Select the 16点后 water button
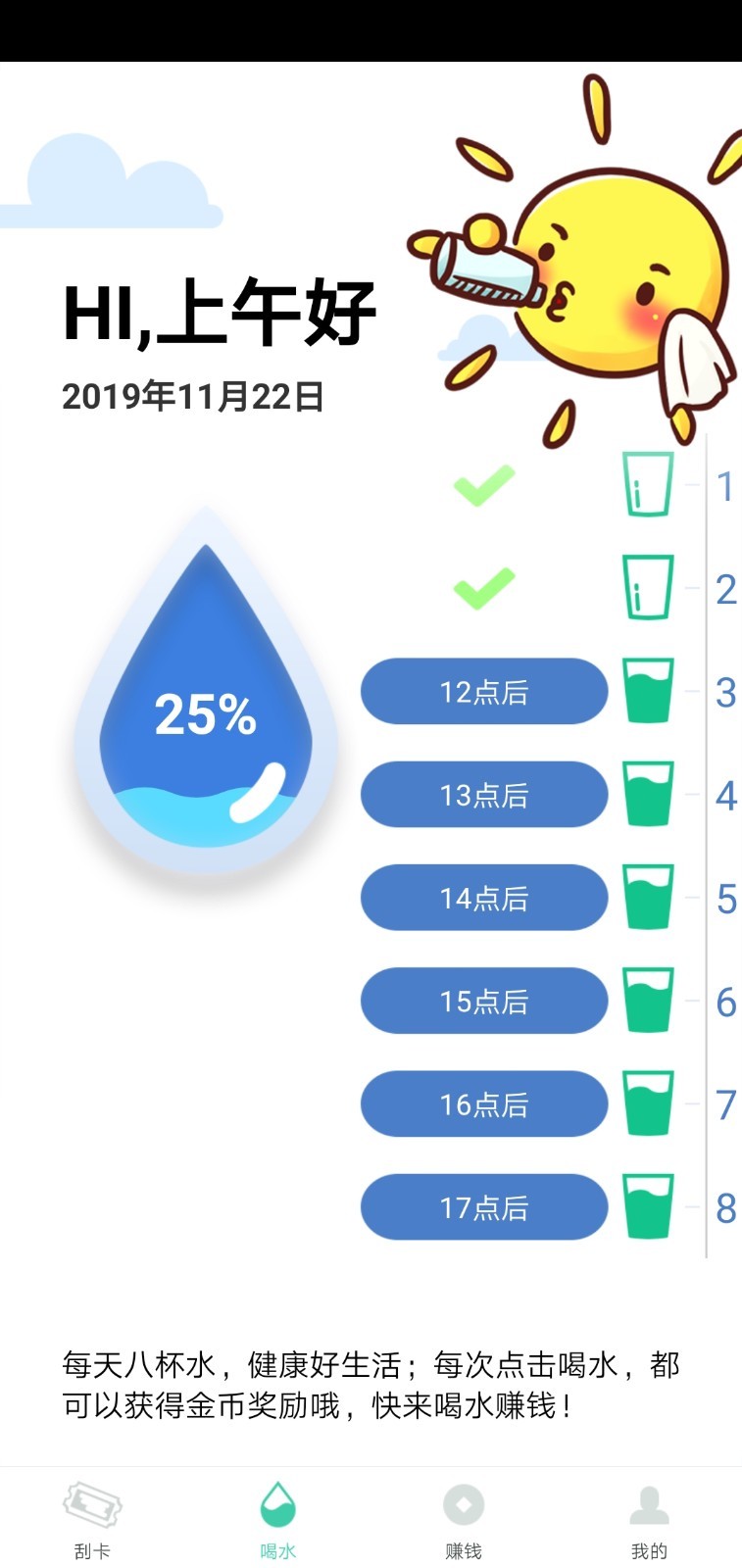Screen dimensions: 742x1568 pos(484,1104)
